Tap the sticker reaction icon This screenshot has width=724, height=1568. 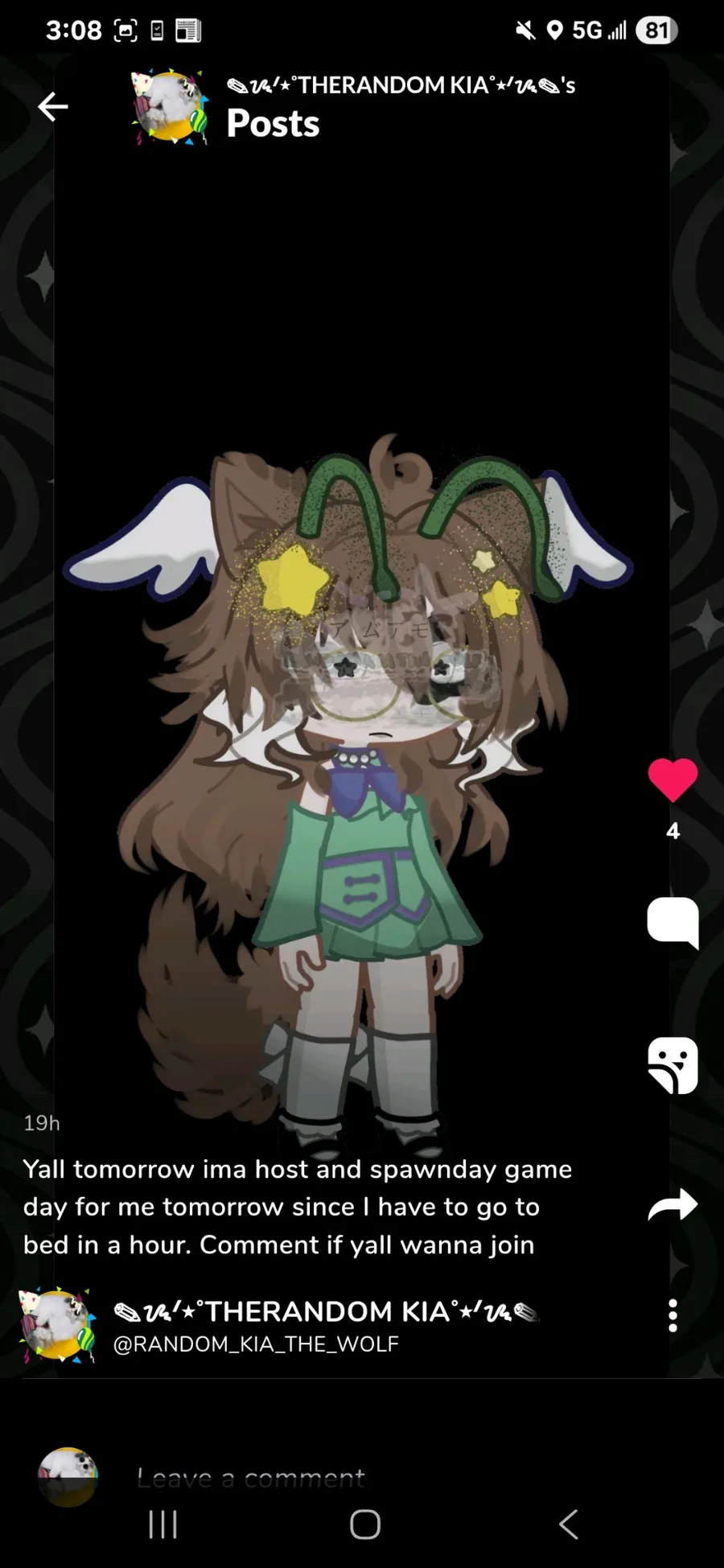point(673,1065)
